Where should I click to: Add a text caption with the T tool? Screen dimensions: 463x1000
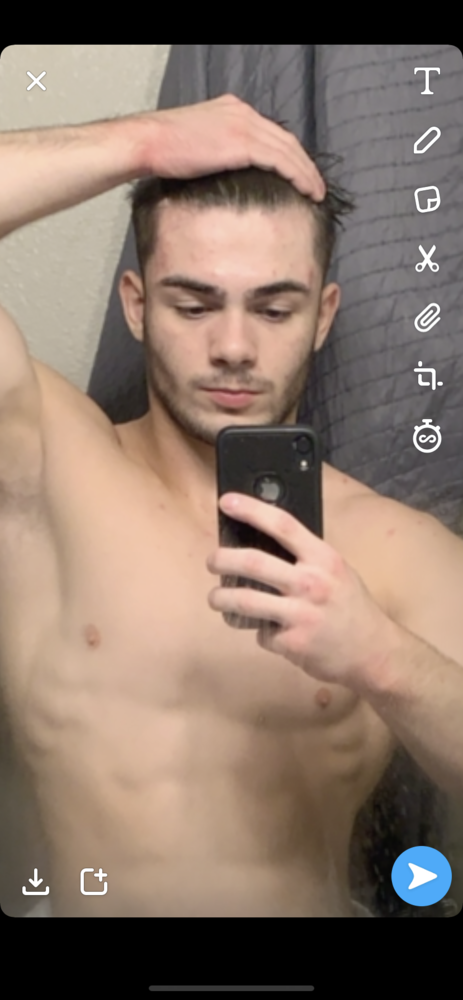point(427,81)
